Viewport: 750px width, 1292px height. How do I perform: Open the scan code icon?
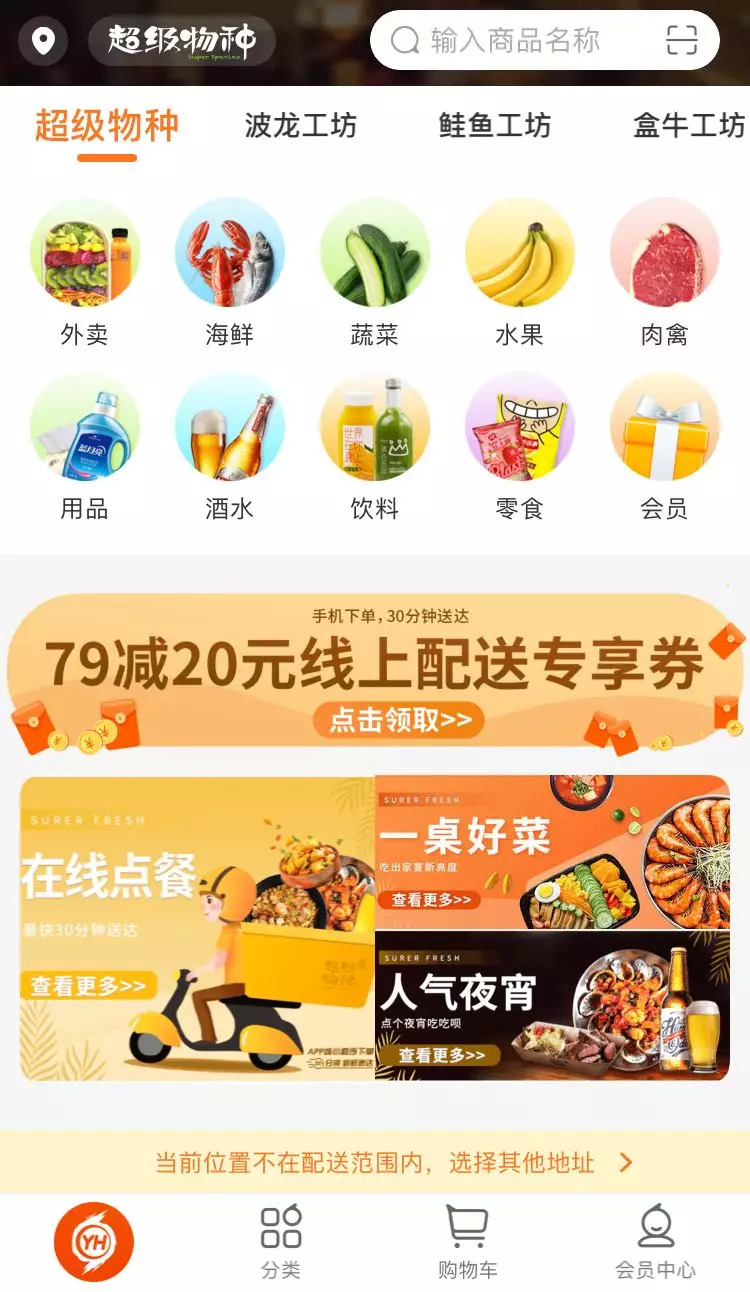coord(681,40)
